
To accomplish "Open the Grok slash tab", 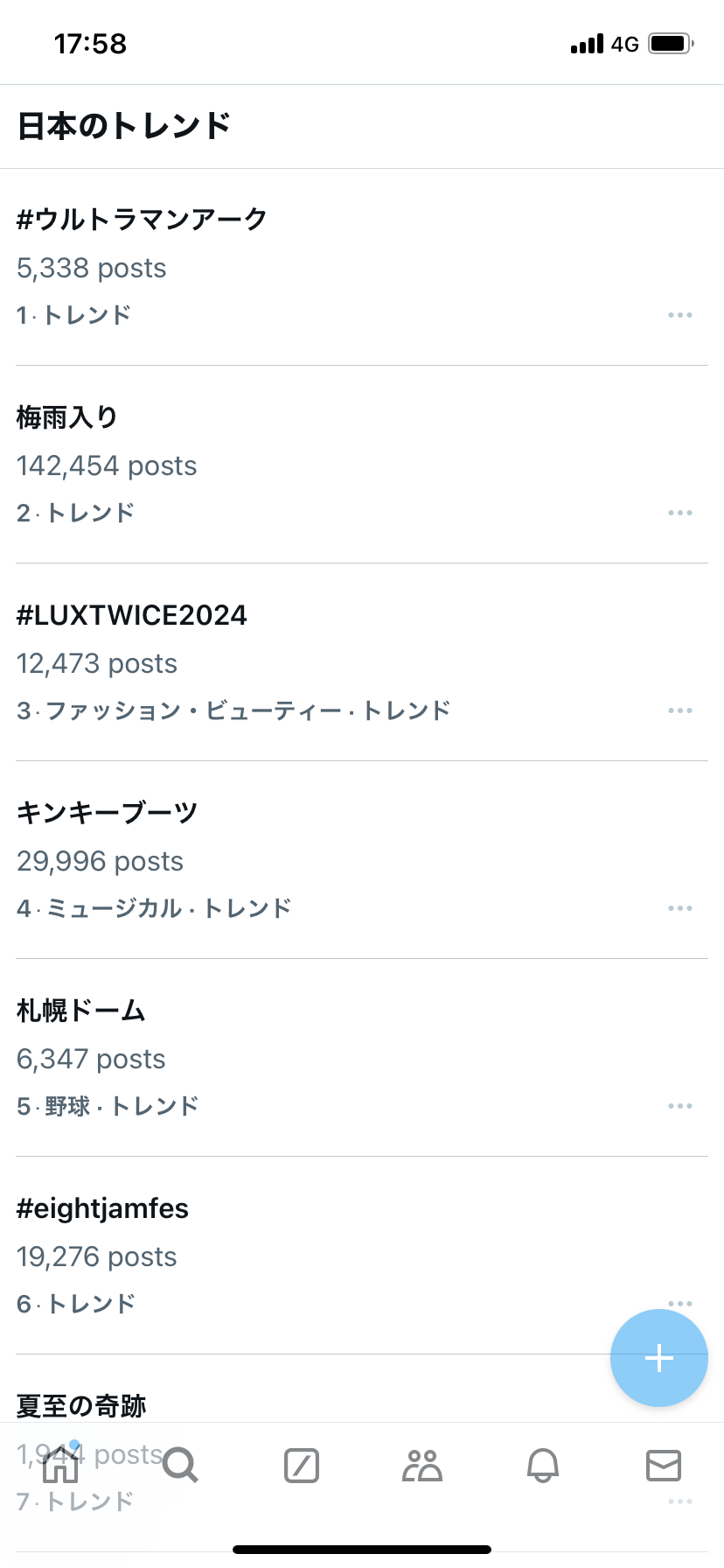I will pos(302,1465).
